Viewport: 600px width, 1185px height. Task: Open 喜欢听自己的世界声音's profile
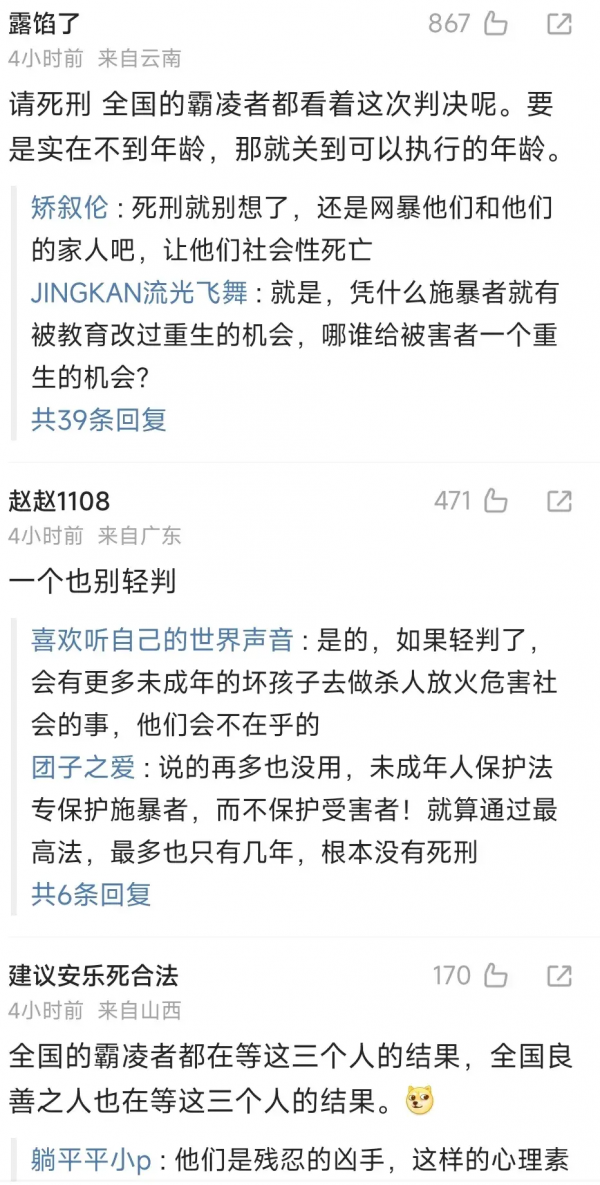[x=162, y=640]
